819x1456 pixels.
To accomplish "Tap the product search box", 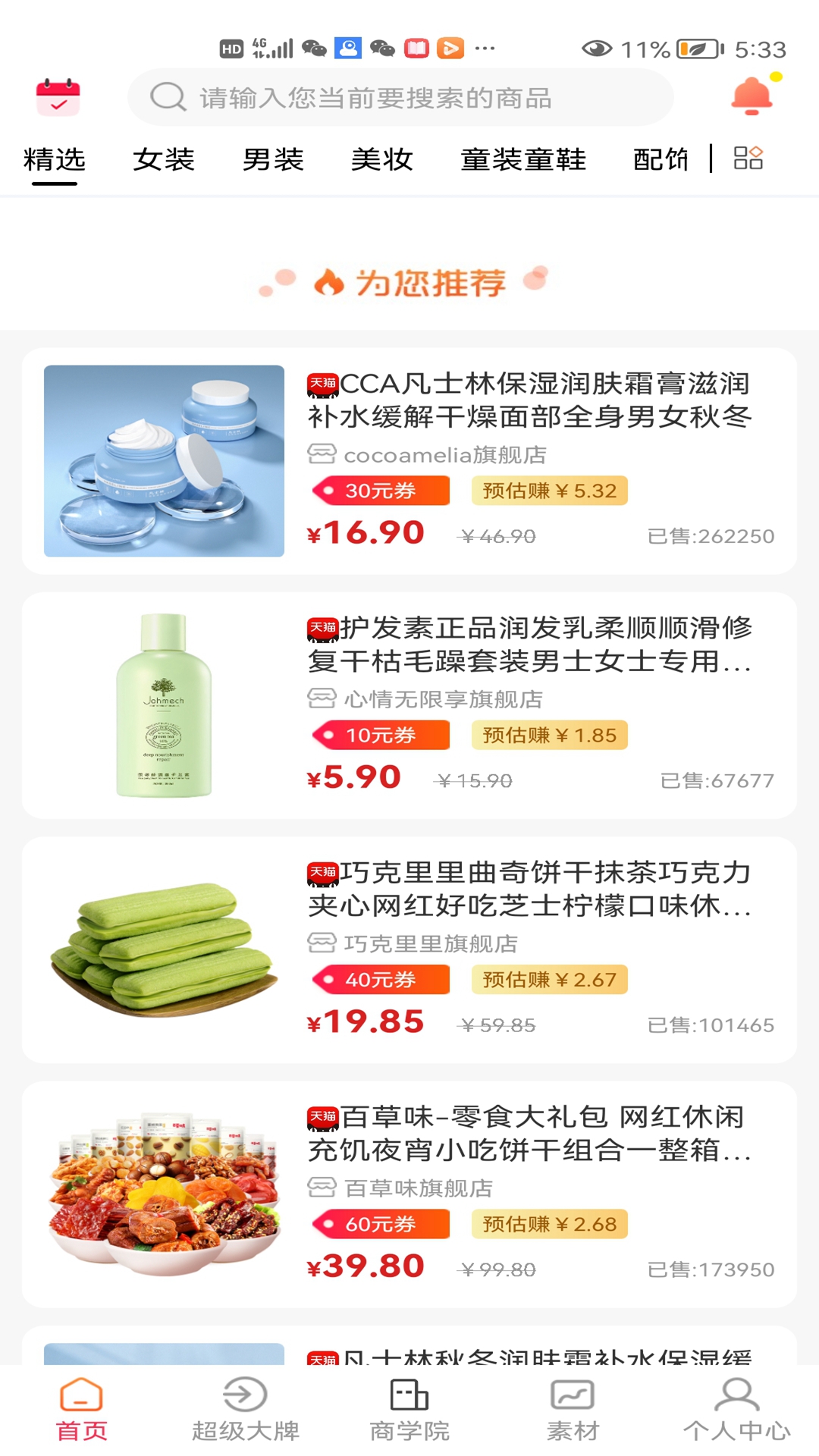I will (x=400, y=98).
